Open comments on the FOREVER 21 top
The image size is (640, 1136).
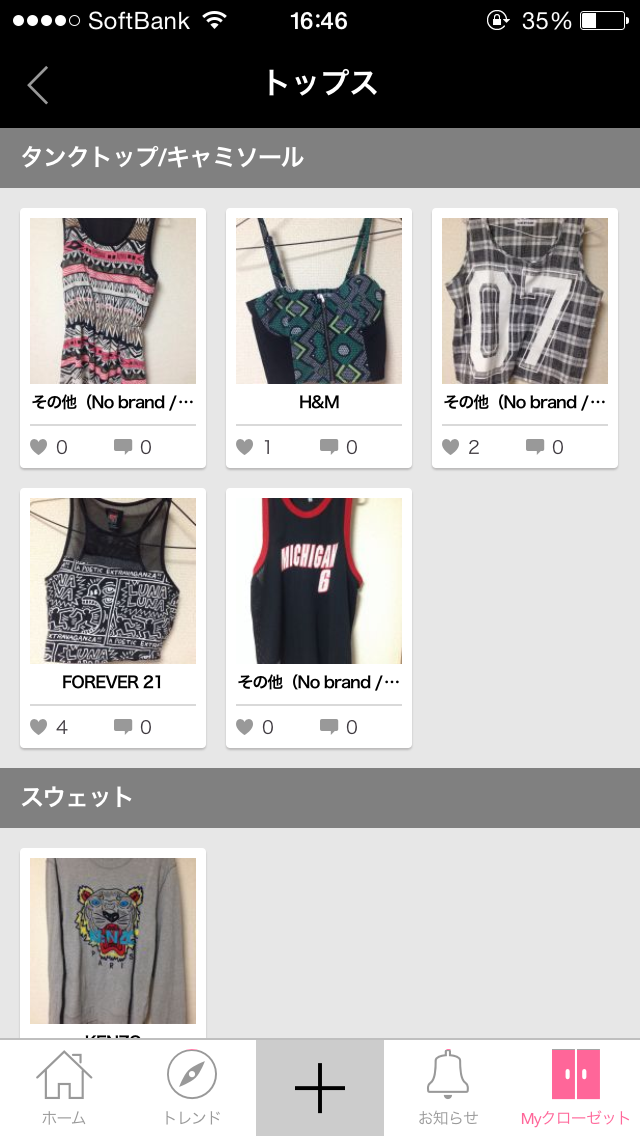click(x=124, y=727)
